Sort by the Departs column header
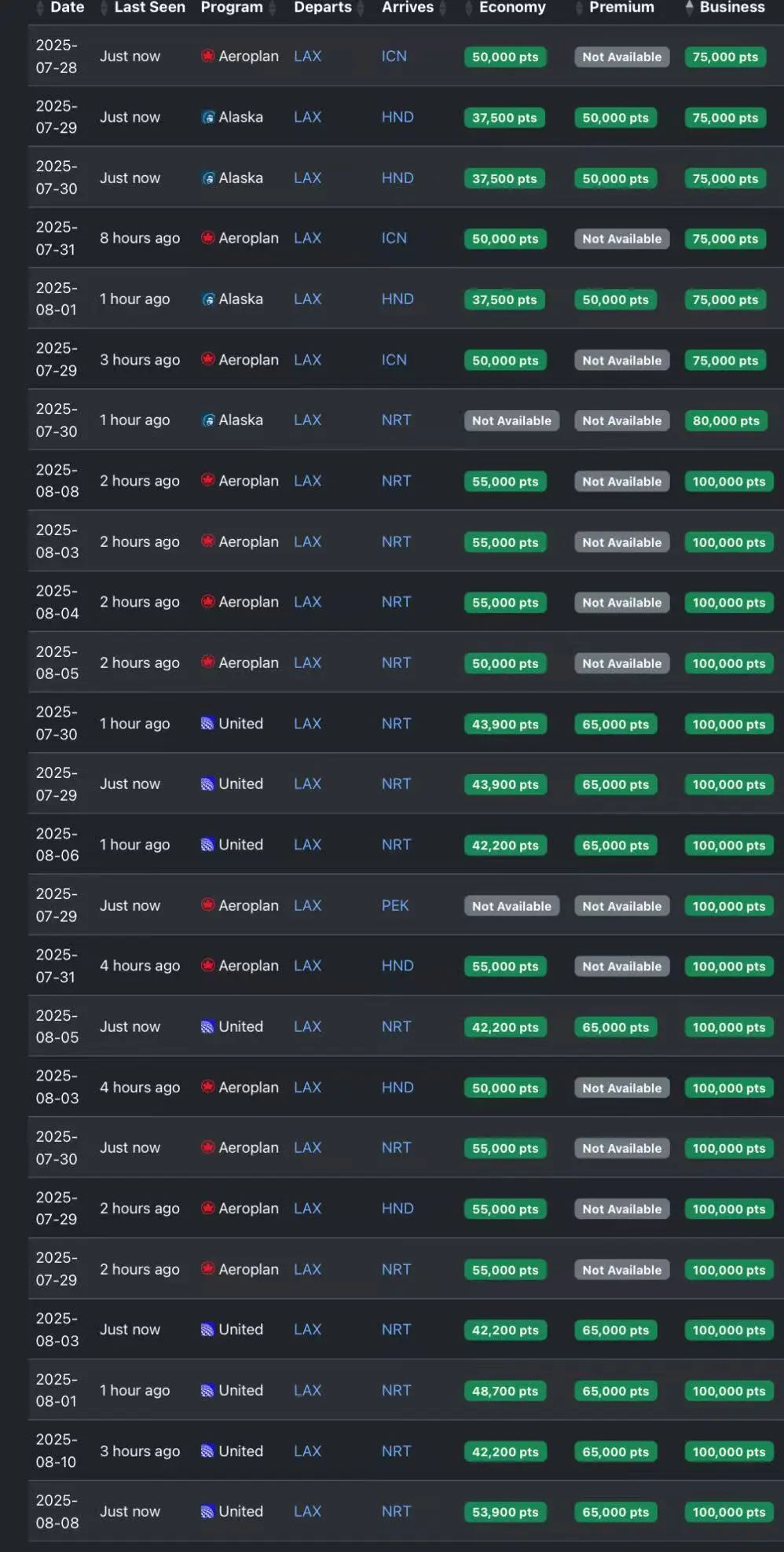 pyautogui.click(x=322, y=7)
